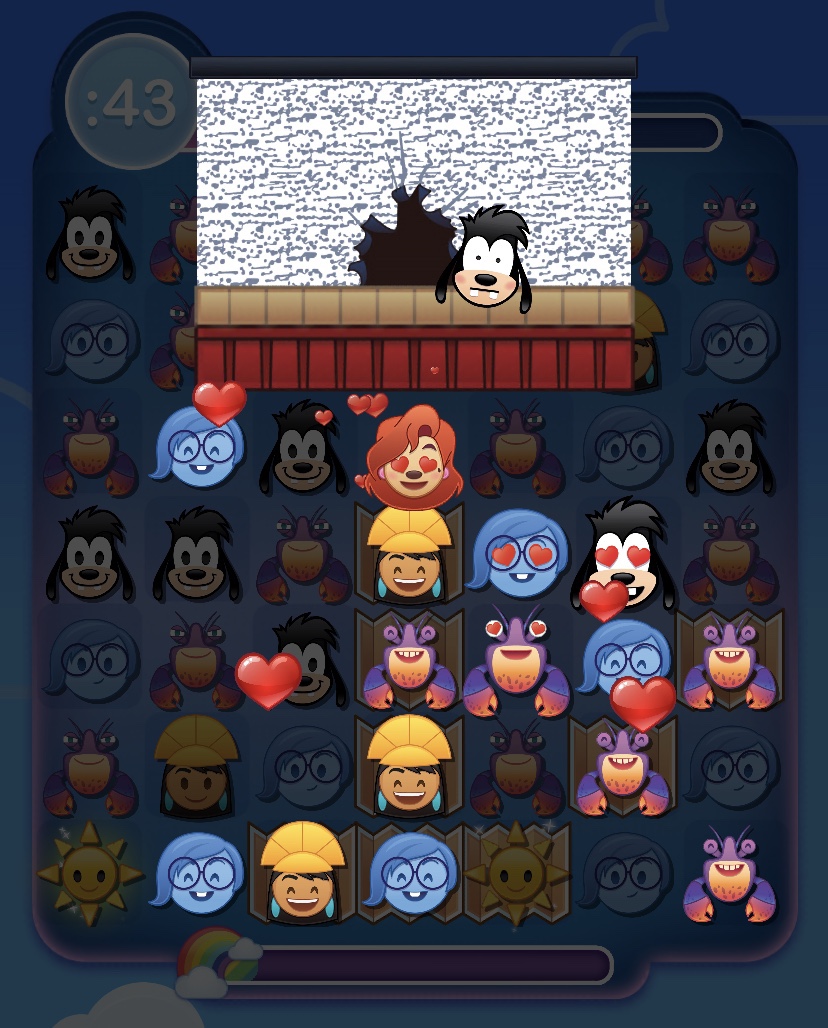Tap the sparkling golden sun emoji
Screen dimensions: 828x1028
(x=519, y=877)
